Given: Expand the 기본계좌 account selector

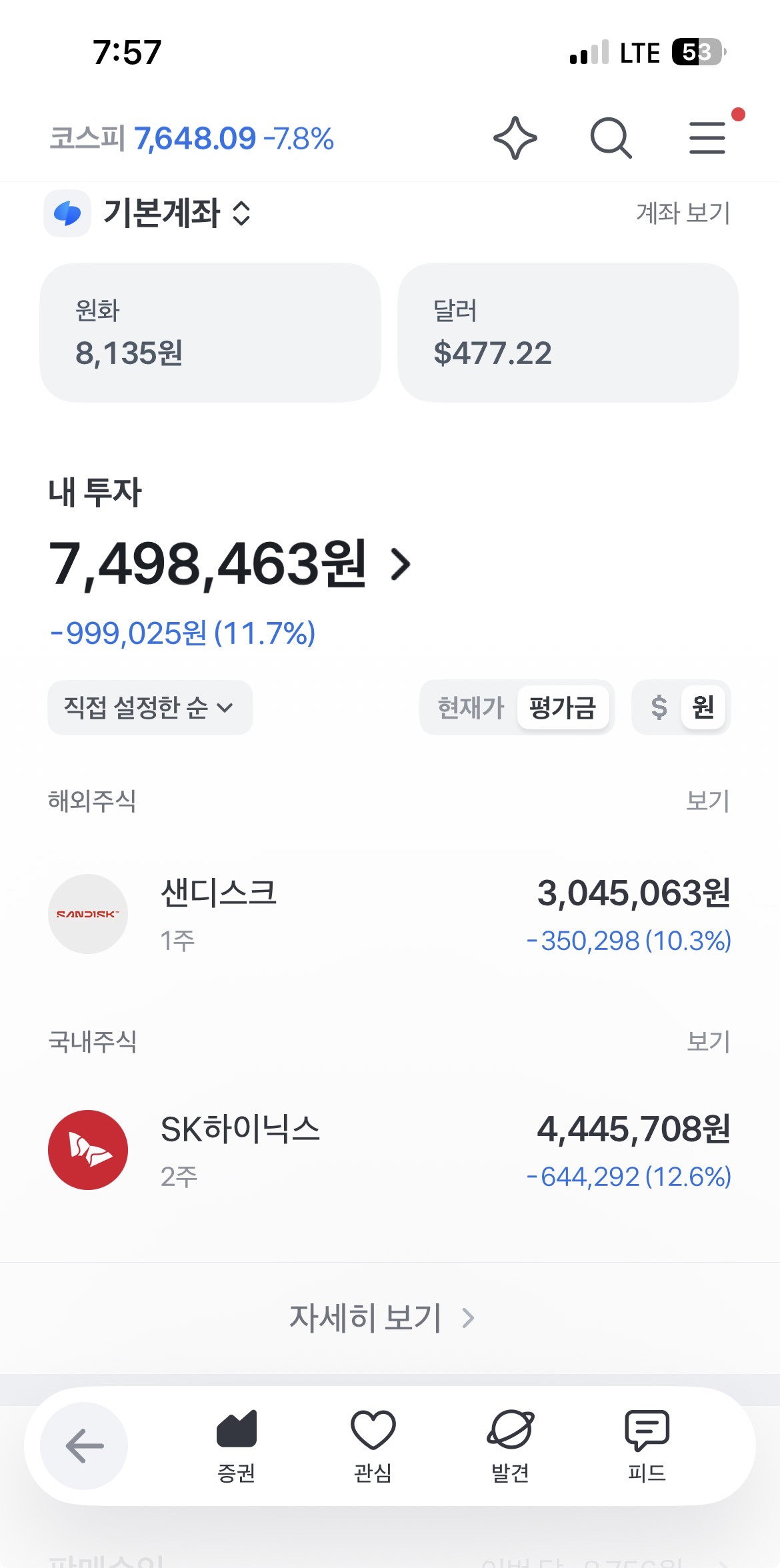Looking at the screenshot, I should point(148,213).
